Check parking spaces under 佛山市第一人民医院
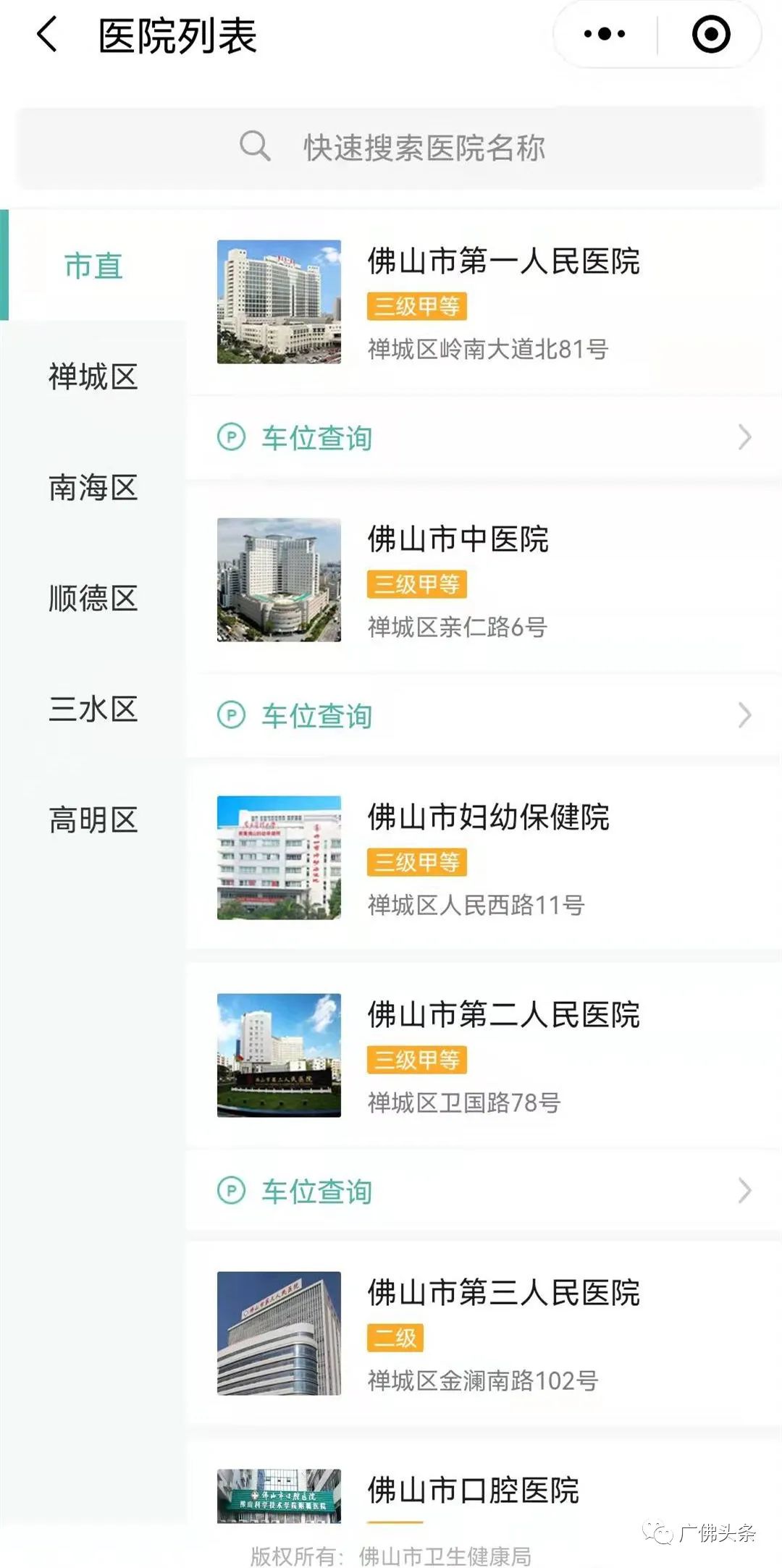 coord(484,437)
